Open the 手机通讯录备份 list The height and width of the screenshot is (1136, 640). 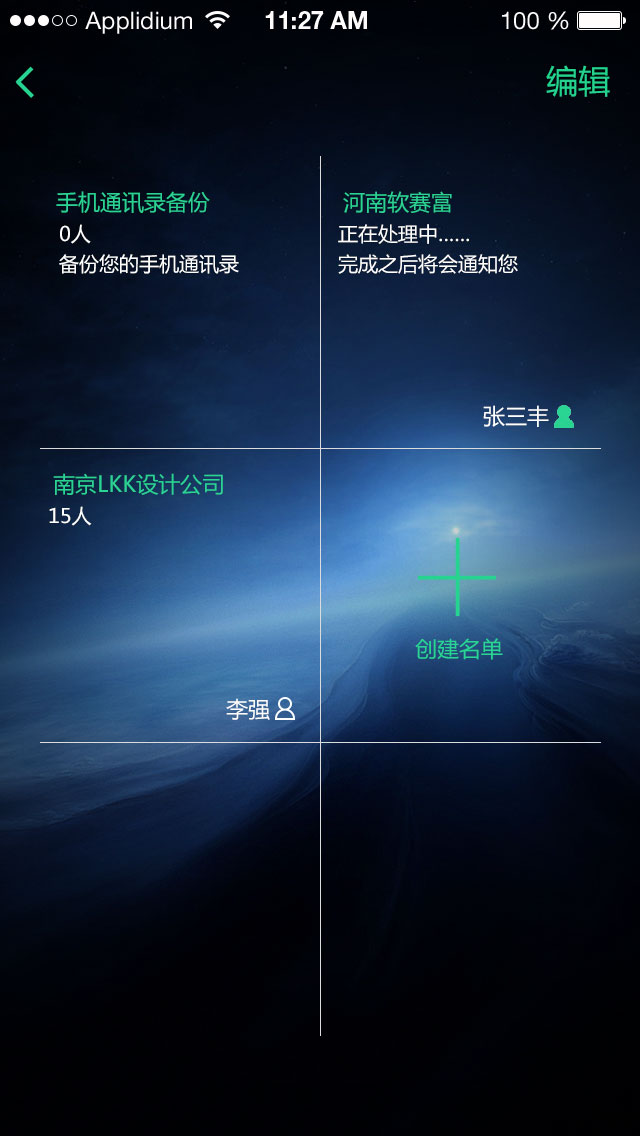point(133,204)
